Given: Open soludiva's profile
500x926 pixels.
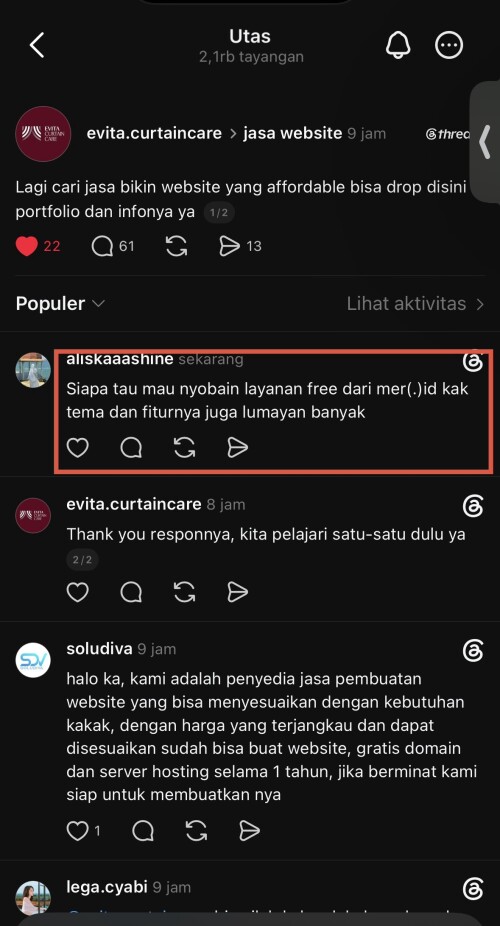Looking at the screenshot, I should coord(99,649).
